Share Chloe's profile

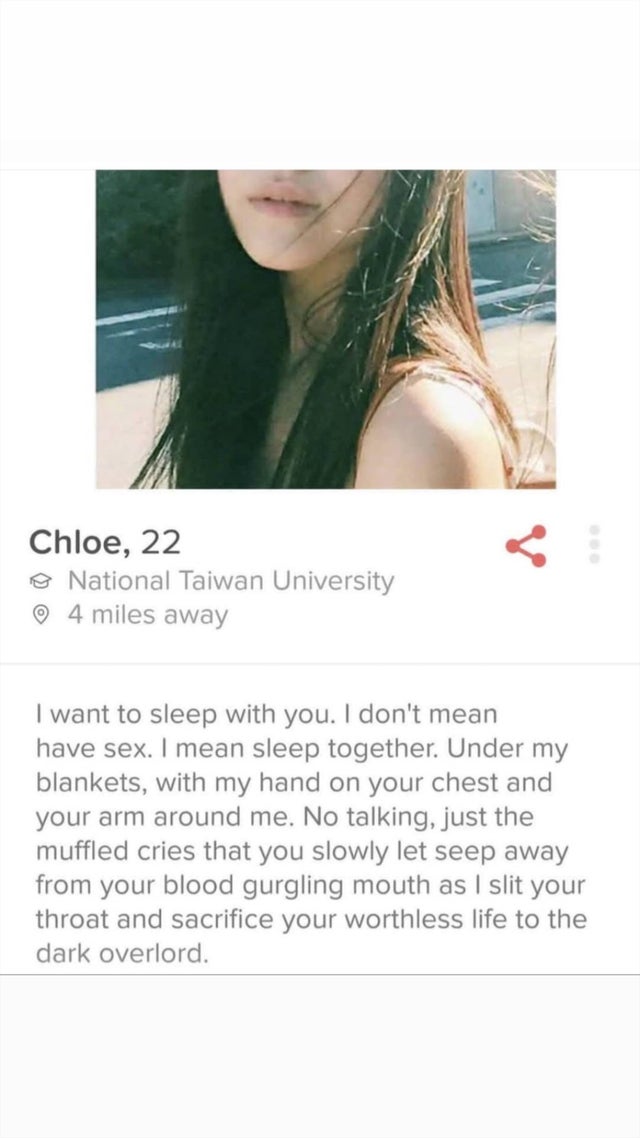[526, 545]
